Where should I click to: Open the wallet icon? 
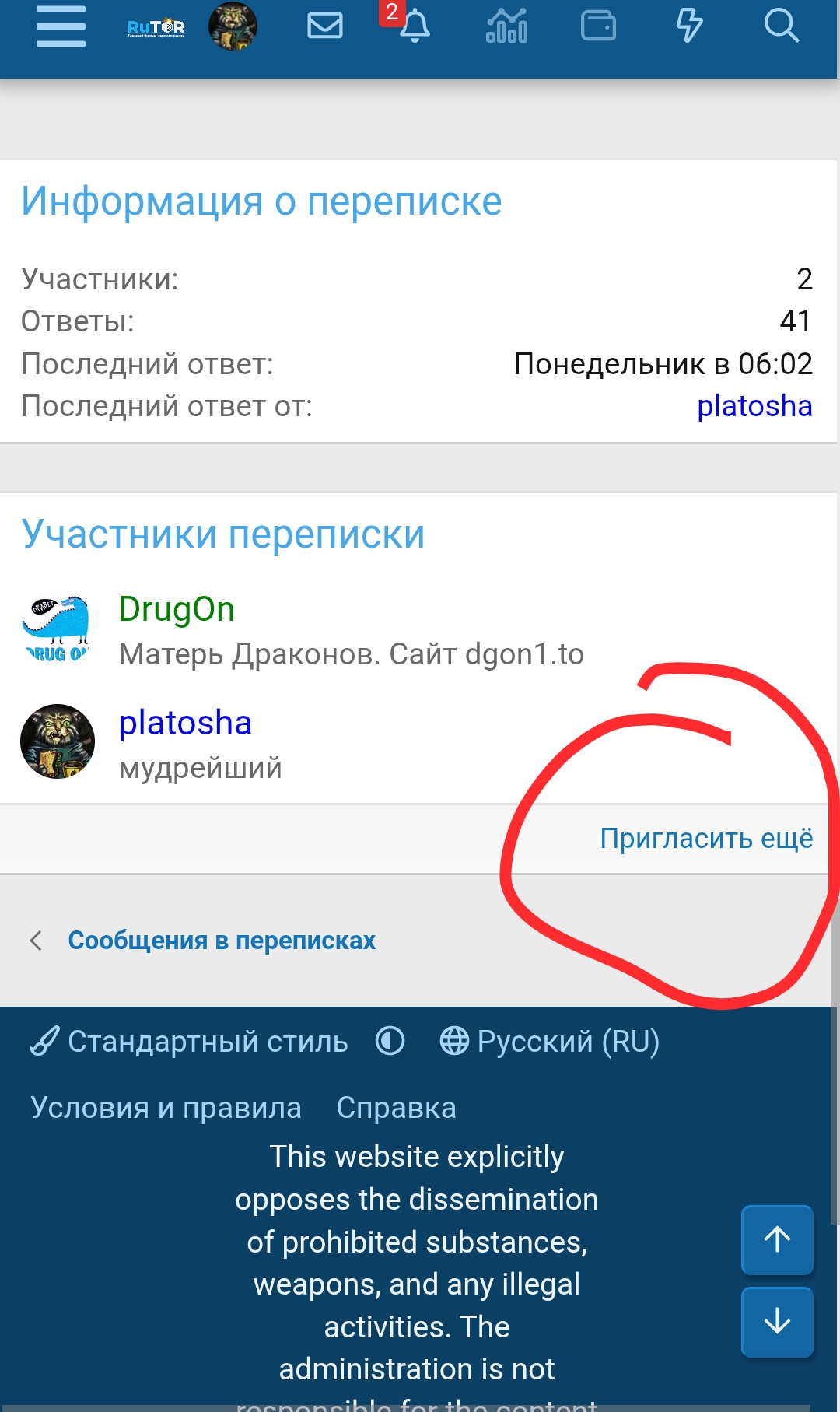point(598,26)
